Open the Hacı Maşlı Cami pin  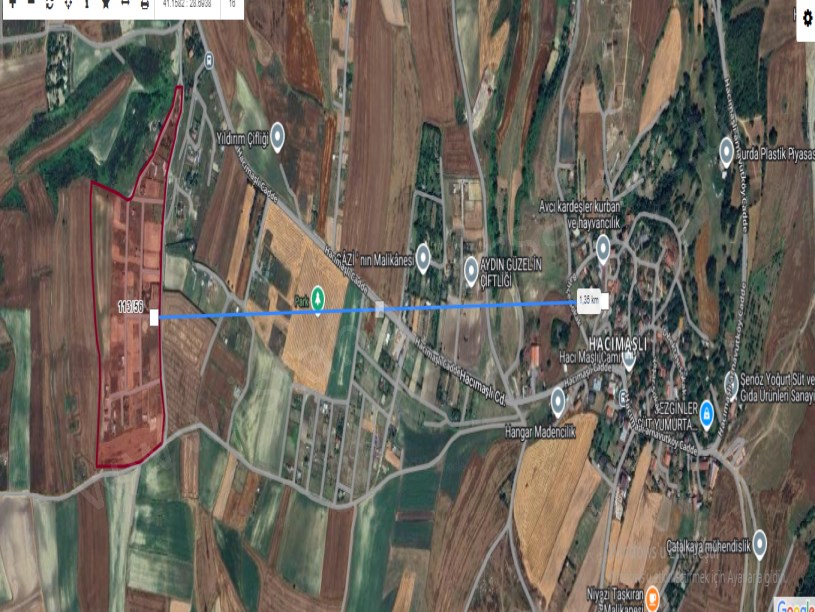point(629,359)
